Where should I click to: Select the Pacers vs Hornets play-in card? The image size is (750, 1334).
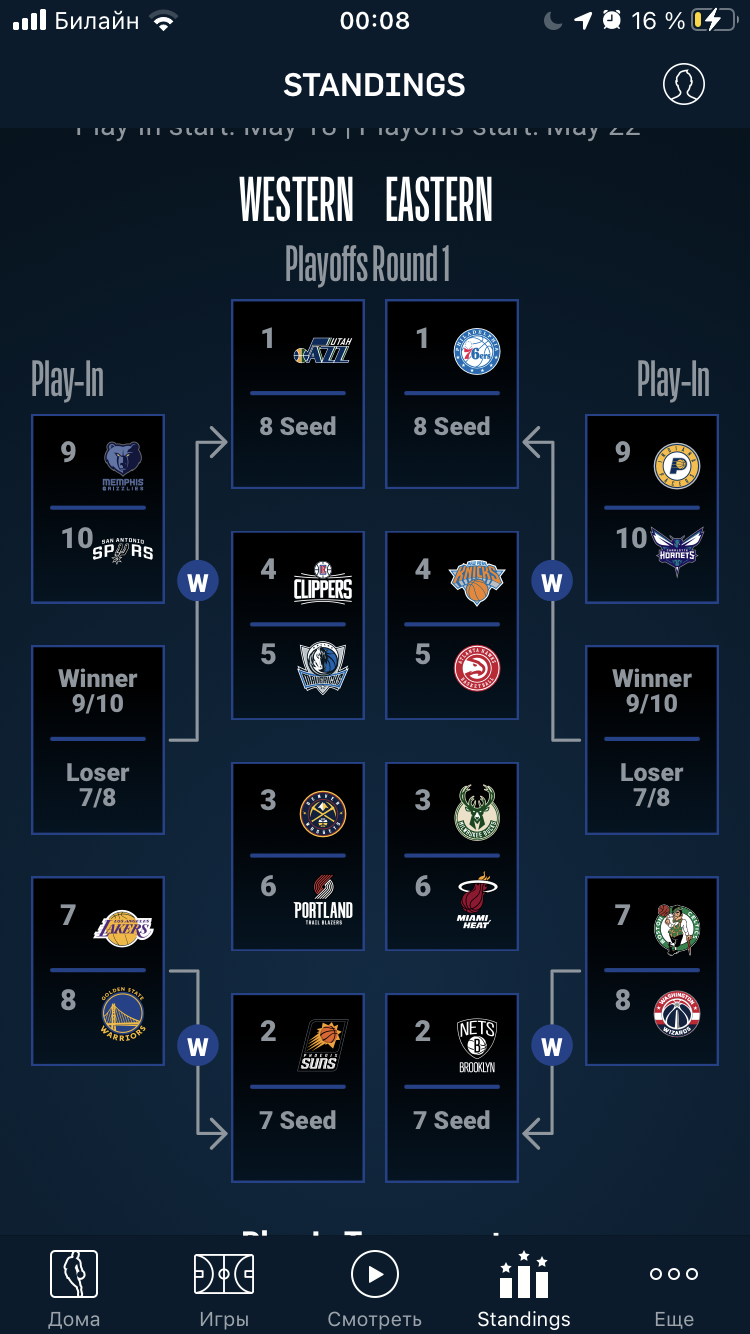click(652, 509)
